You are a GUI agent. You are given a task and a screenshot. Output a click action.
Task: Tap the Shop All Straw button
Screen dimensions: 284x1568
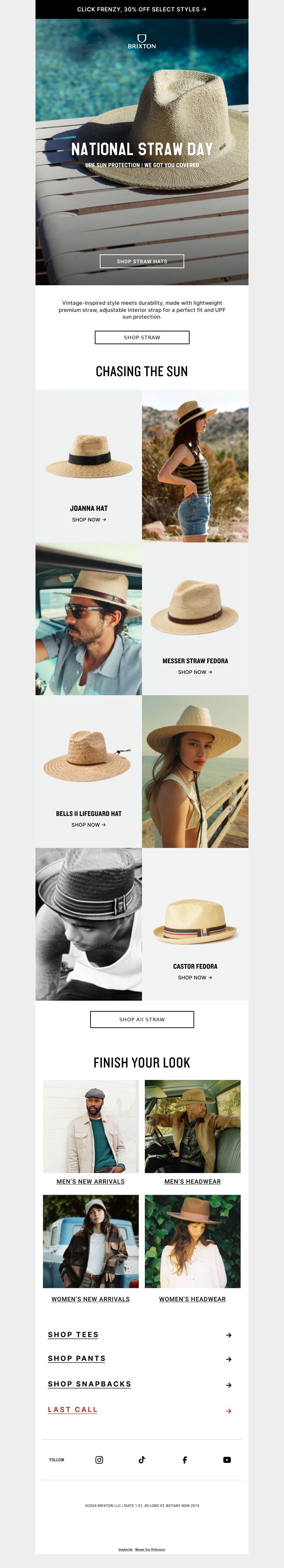142,1019
